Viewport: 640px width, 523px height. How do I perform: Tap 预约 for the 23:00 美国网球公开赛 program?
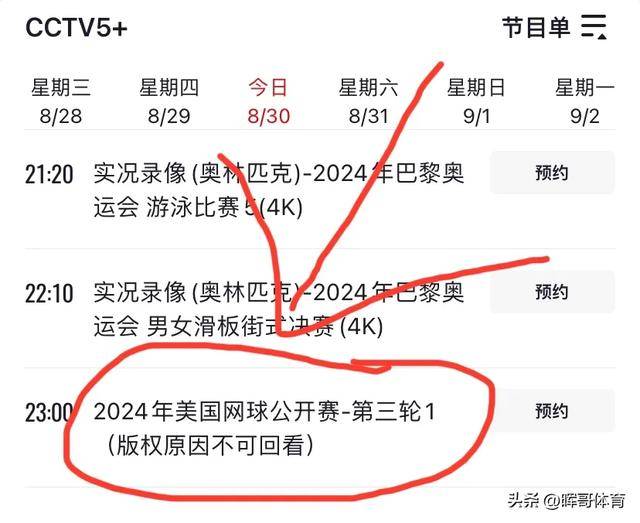552,411
